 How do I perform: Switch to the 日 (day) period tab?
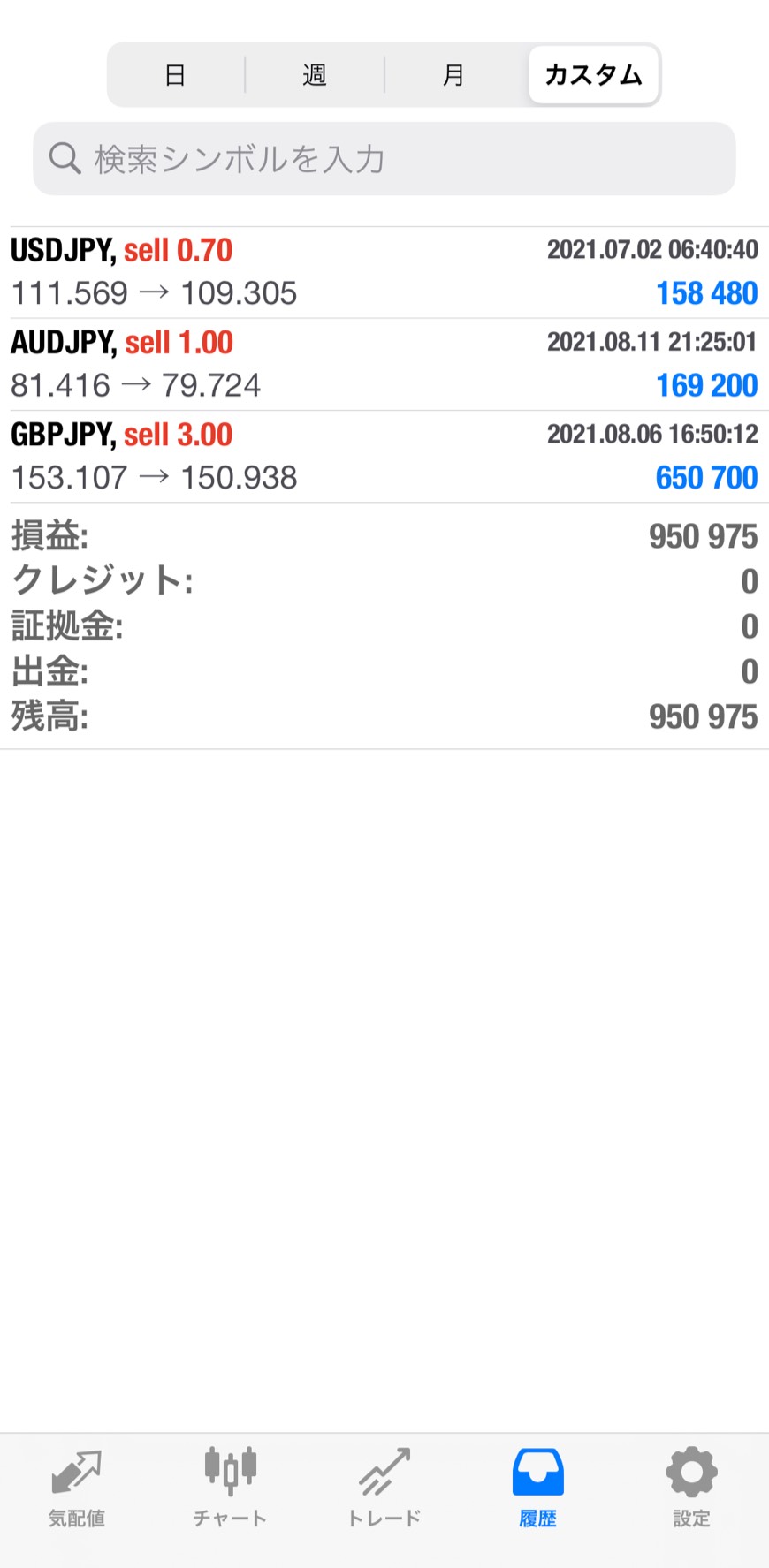coord(175,75)
